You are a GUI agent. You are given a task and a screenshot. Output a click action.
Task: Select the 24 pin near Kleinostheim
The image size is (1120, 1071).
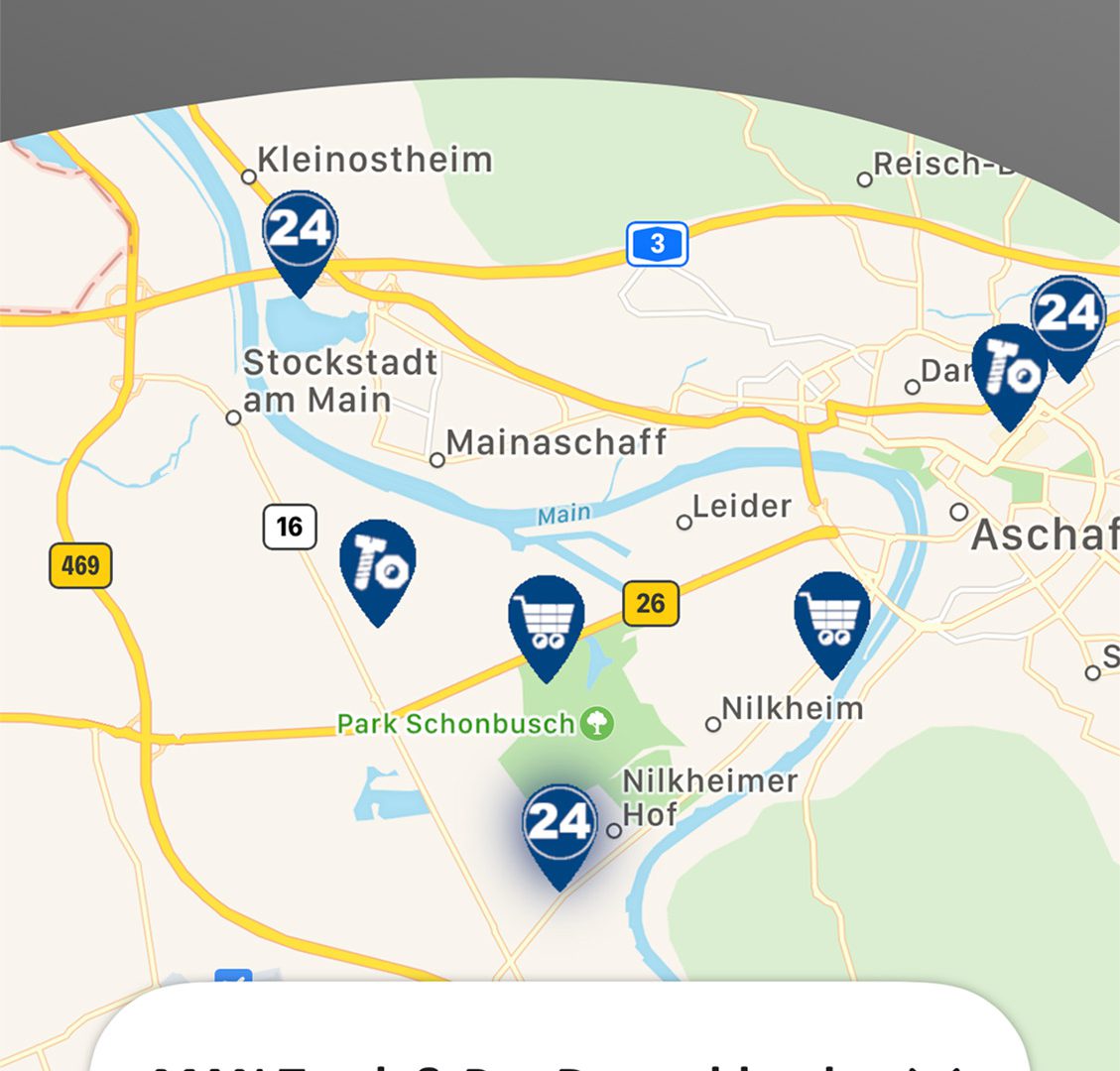tap(300, 234)
